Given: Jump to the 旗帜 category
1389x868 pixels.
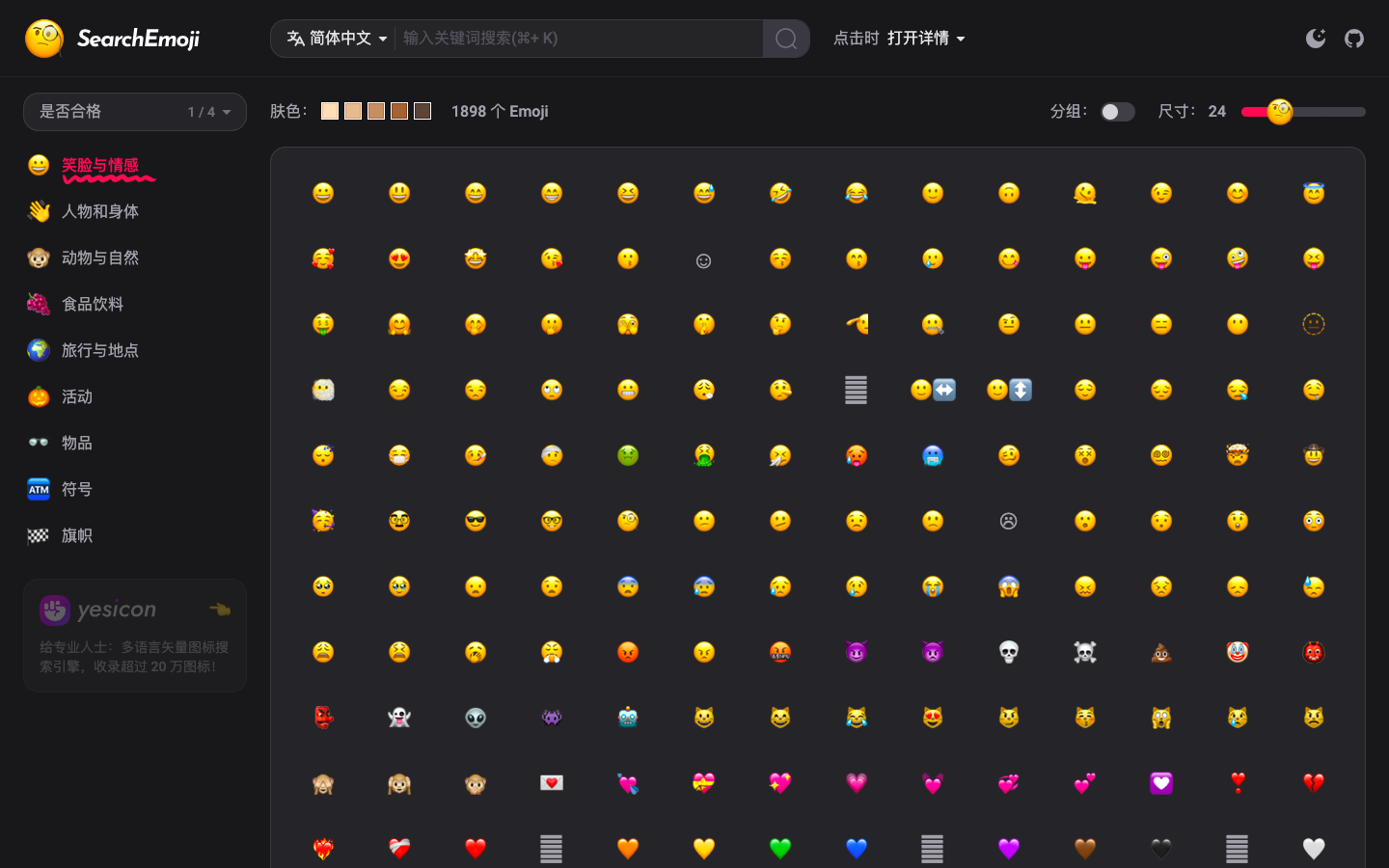Looking at the screenshot, I should 77,535.
